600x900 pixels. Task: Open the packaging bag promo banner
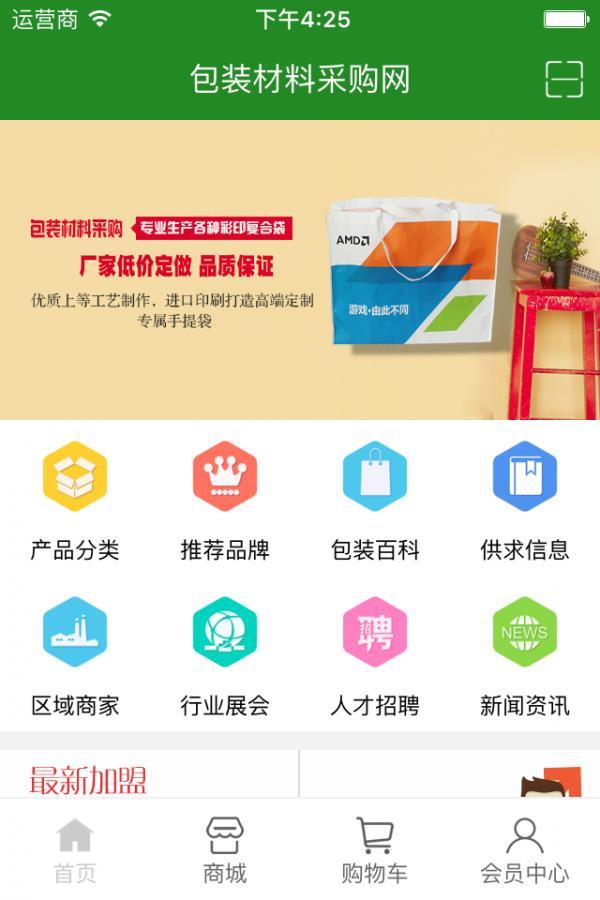coord(300,270)
